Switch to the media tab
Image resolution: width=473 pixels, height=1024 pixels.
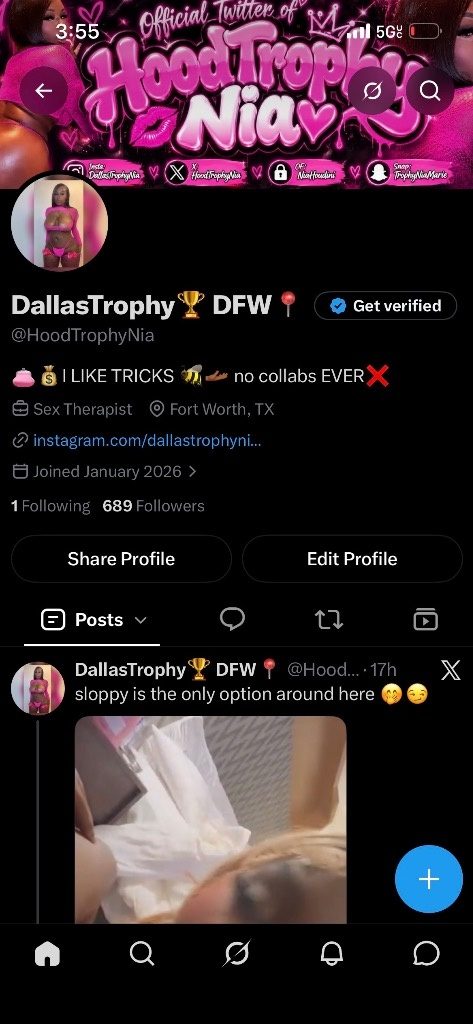425,619
